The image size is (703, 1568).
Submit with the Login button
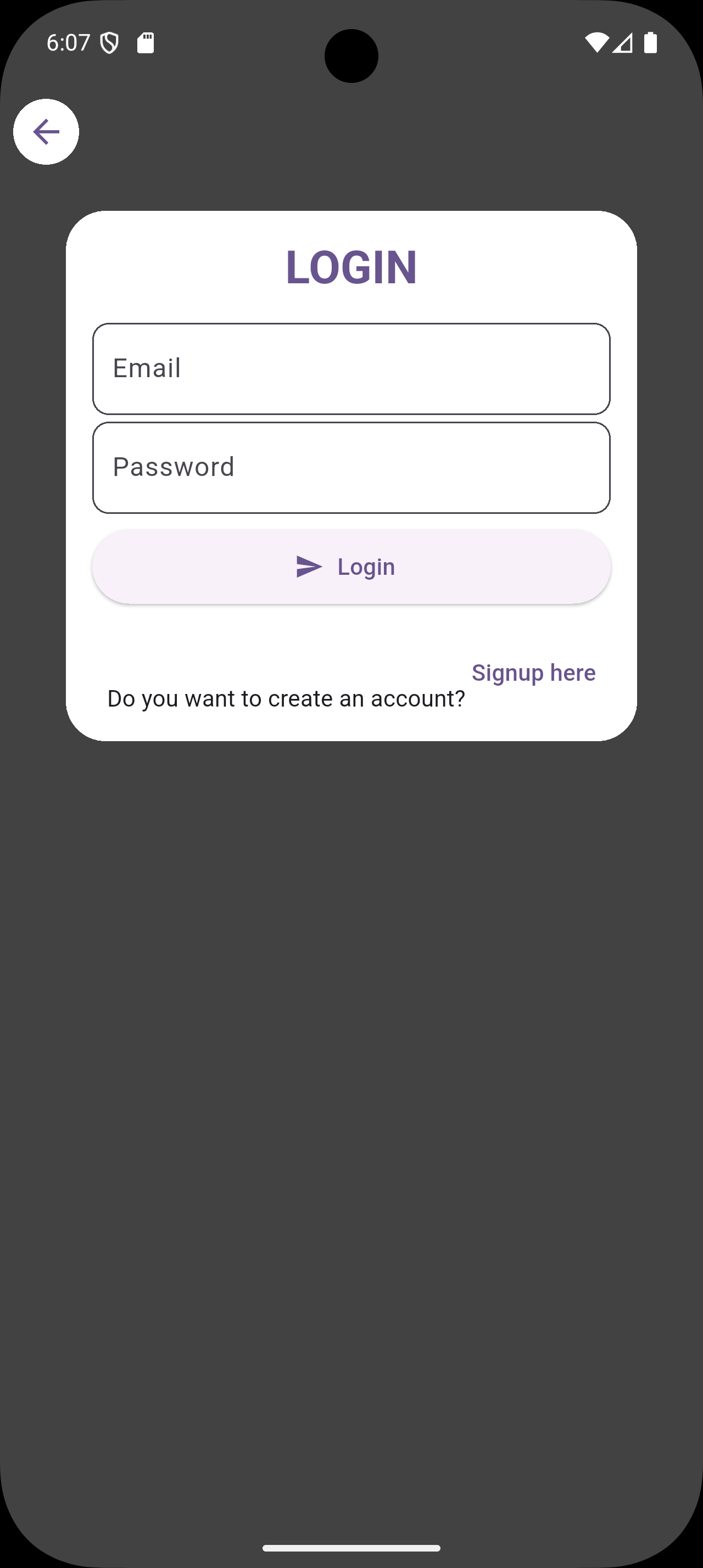pos(351,567)
